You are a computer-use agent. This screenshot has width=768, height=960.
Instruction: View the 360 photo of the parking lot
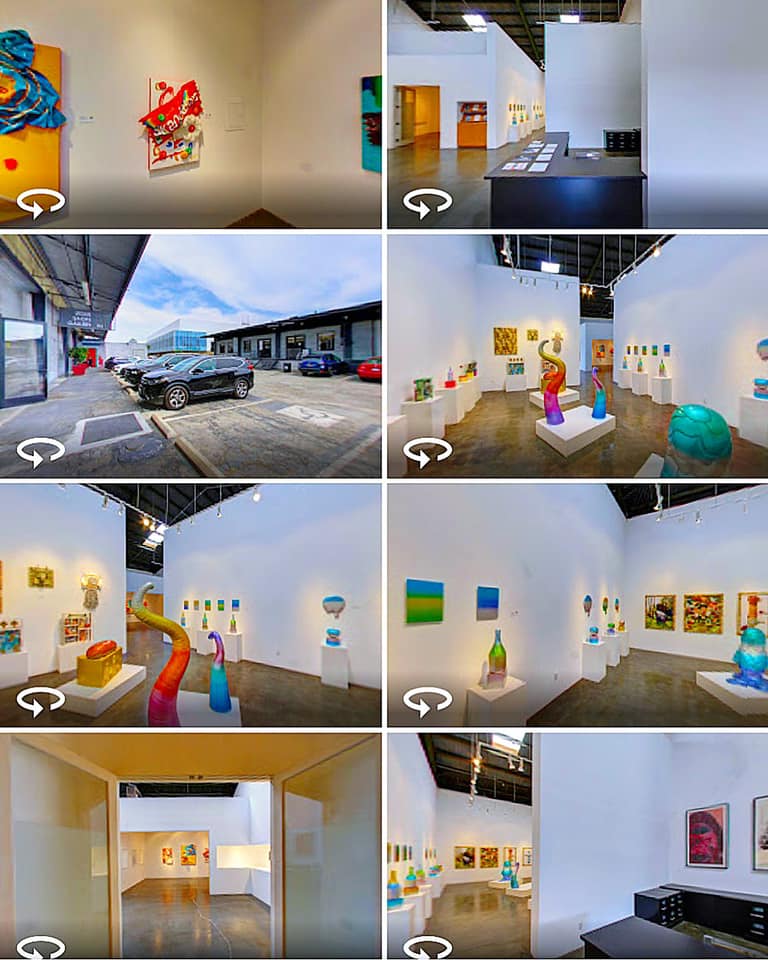(x=190, y=355)
